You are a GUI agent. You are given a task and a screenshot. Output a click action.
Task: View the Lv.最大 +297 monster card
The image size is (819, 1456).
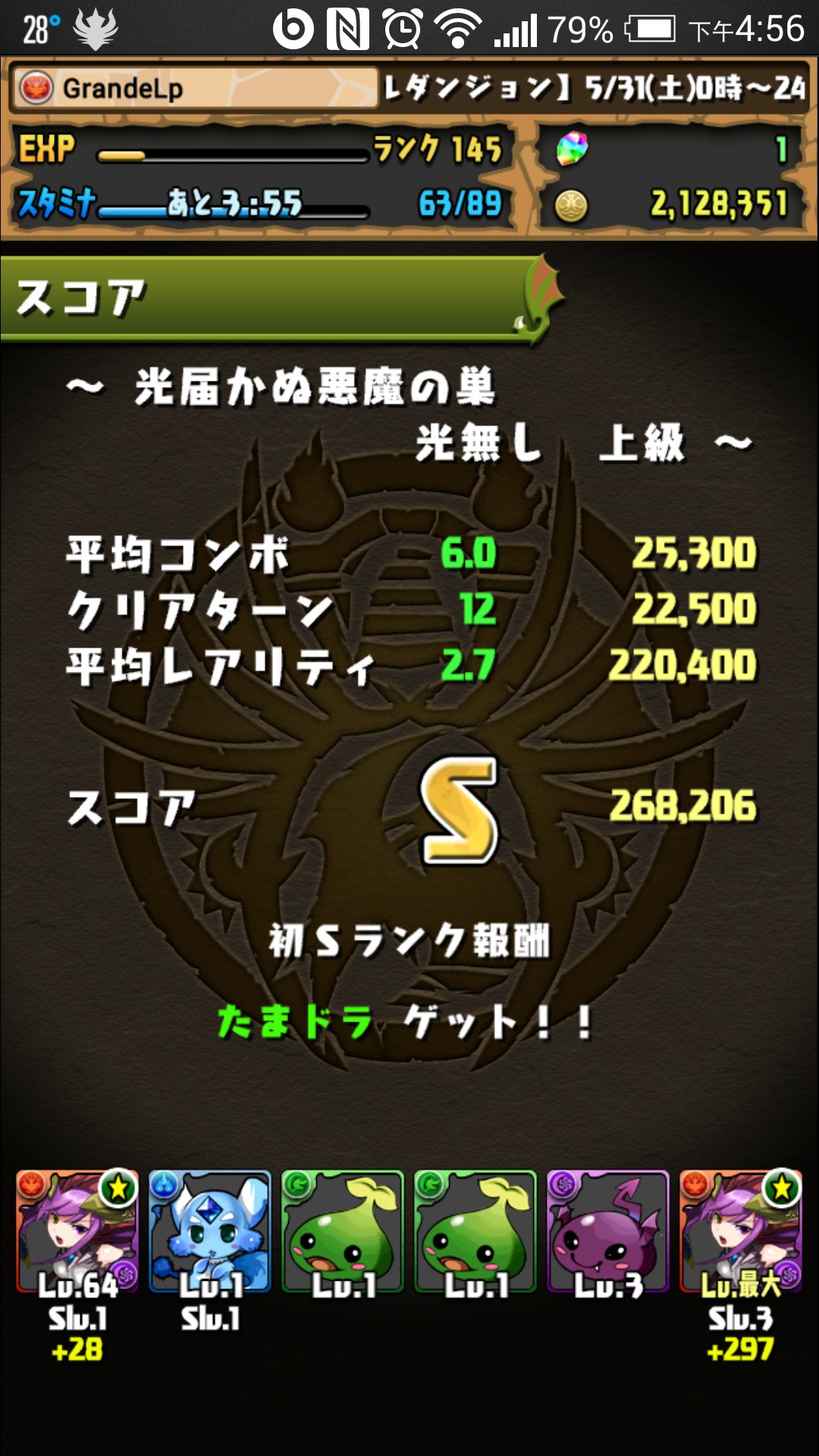pyautogui.click(x=741, y=1230)
